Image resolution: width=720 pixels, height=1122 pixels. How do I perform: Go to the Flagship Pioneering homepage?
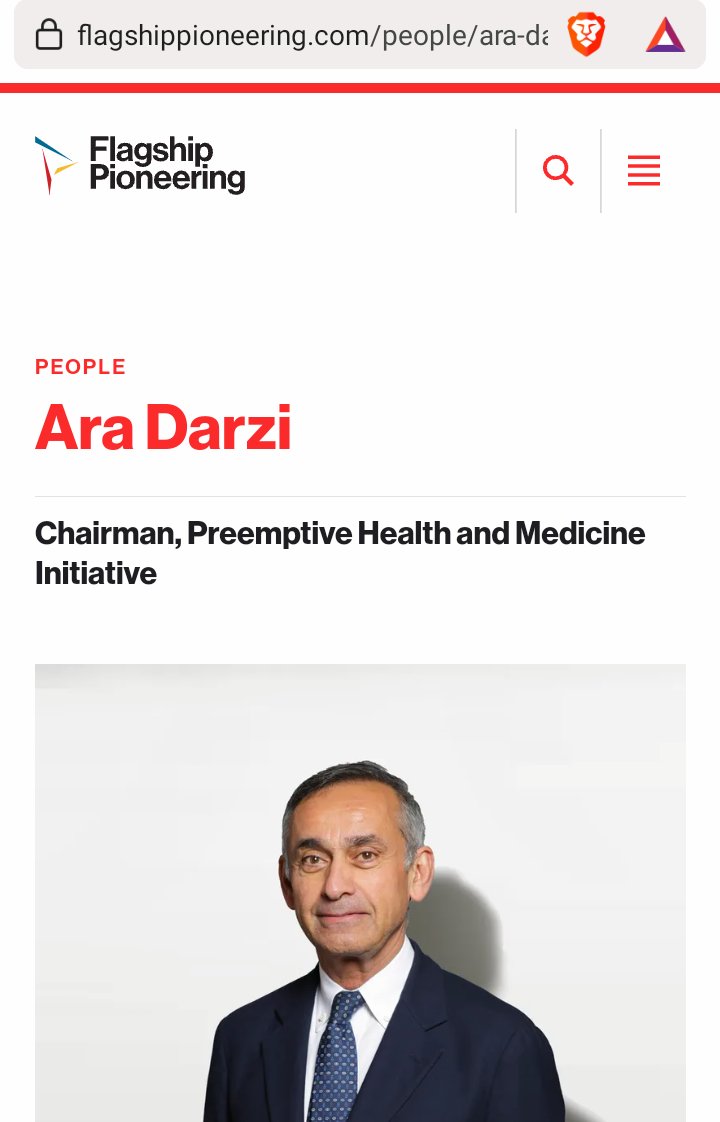pyautogui.click(x=140, y=165)
